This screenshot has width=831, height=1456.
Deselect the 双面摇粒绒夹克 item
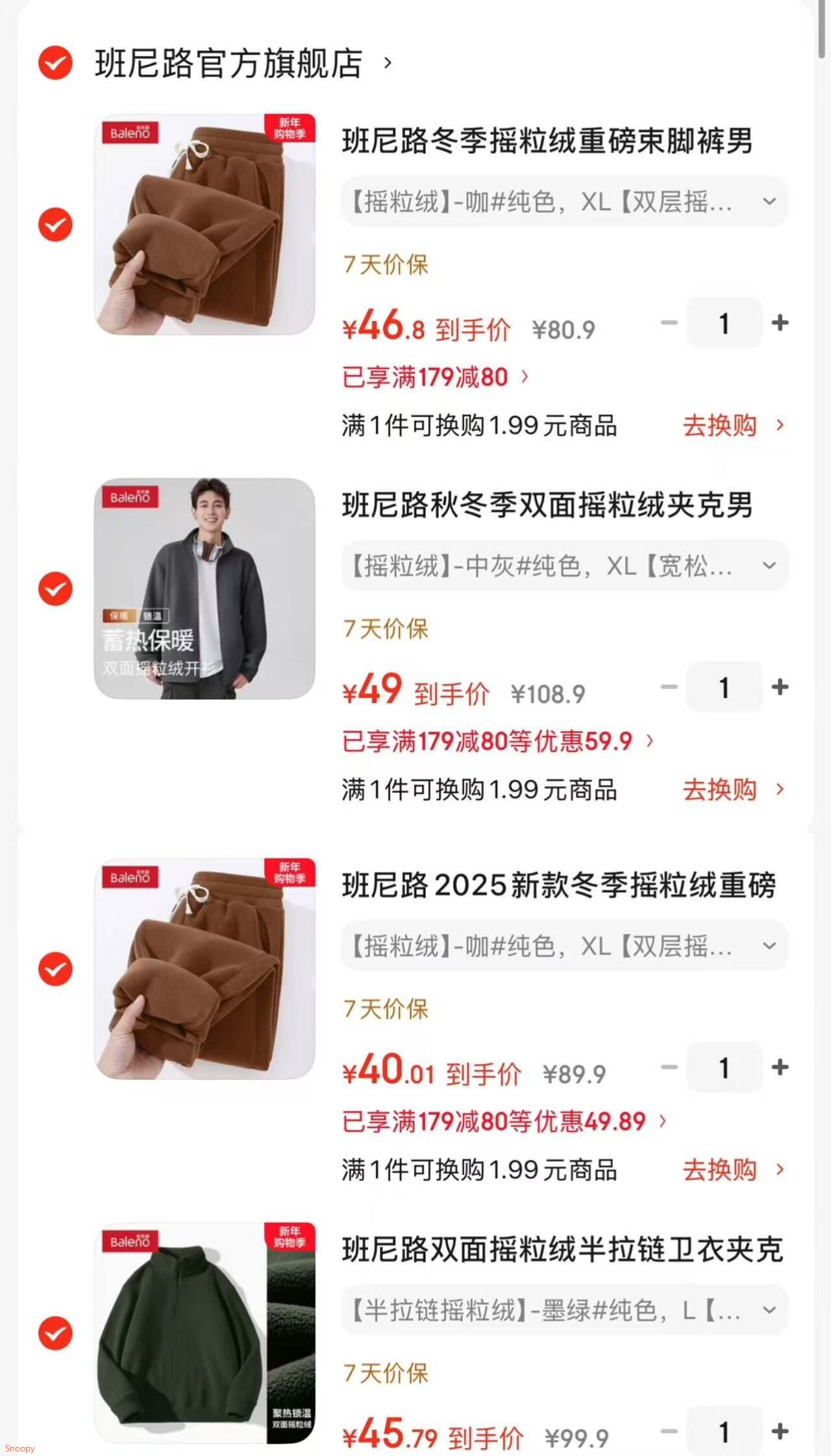[x=55, y=588]
